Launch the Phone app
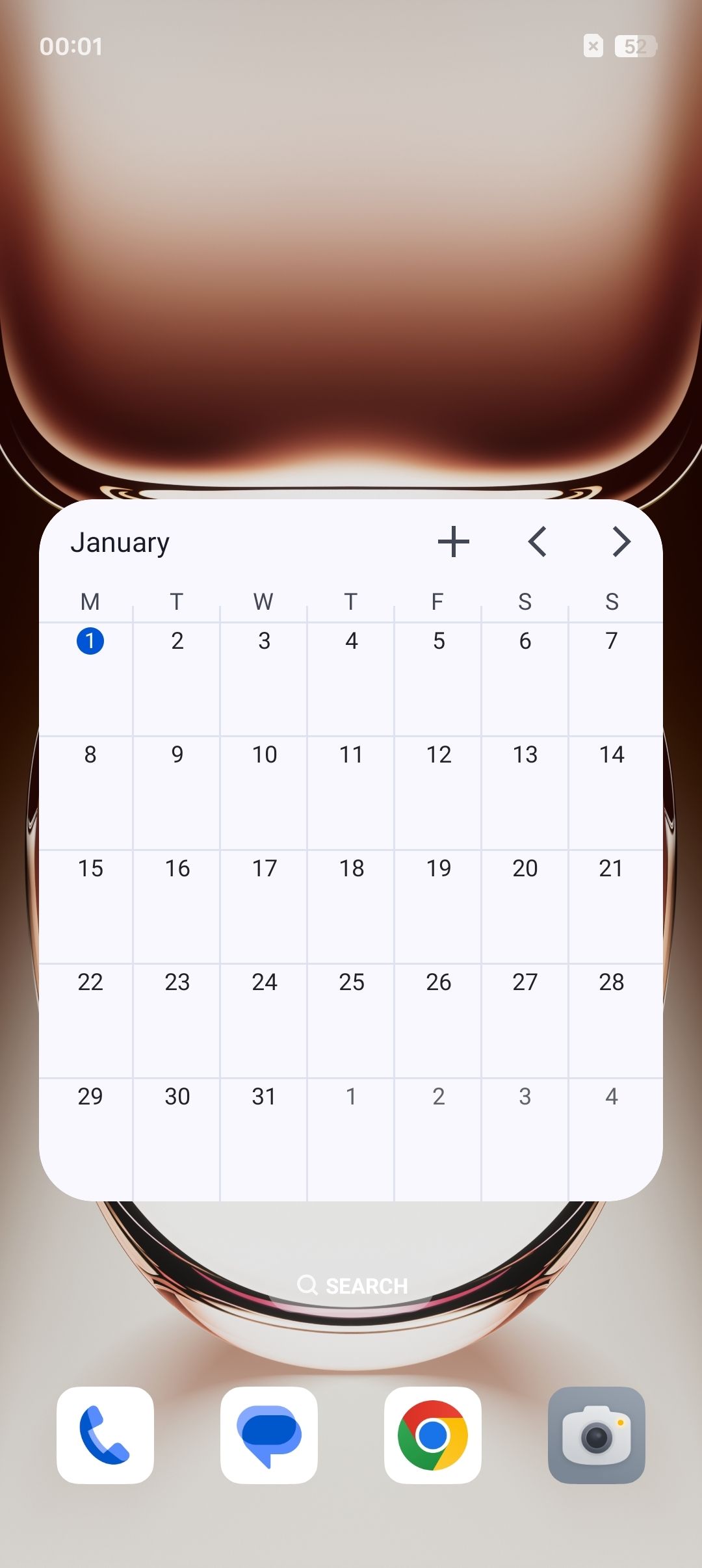Screen dimensions: 702x1568 105,1435
